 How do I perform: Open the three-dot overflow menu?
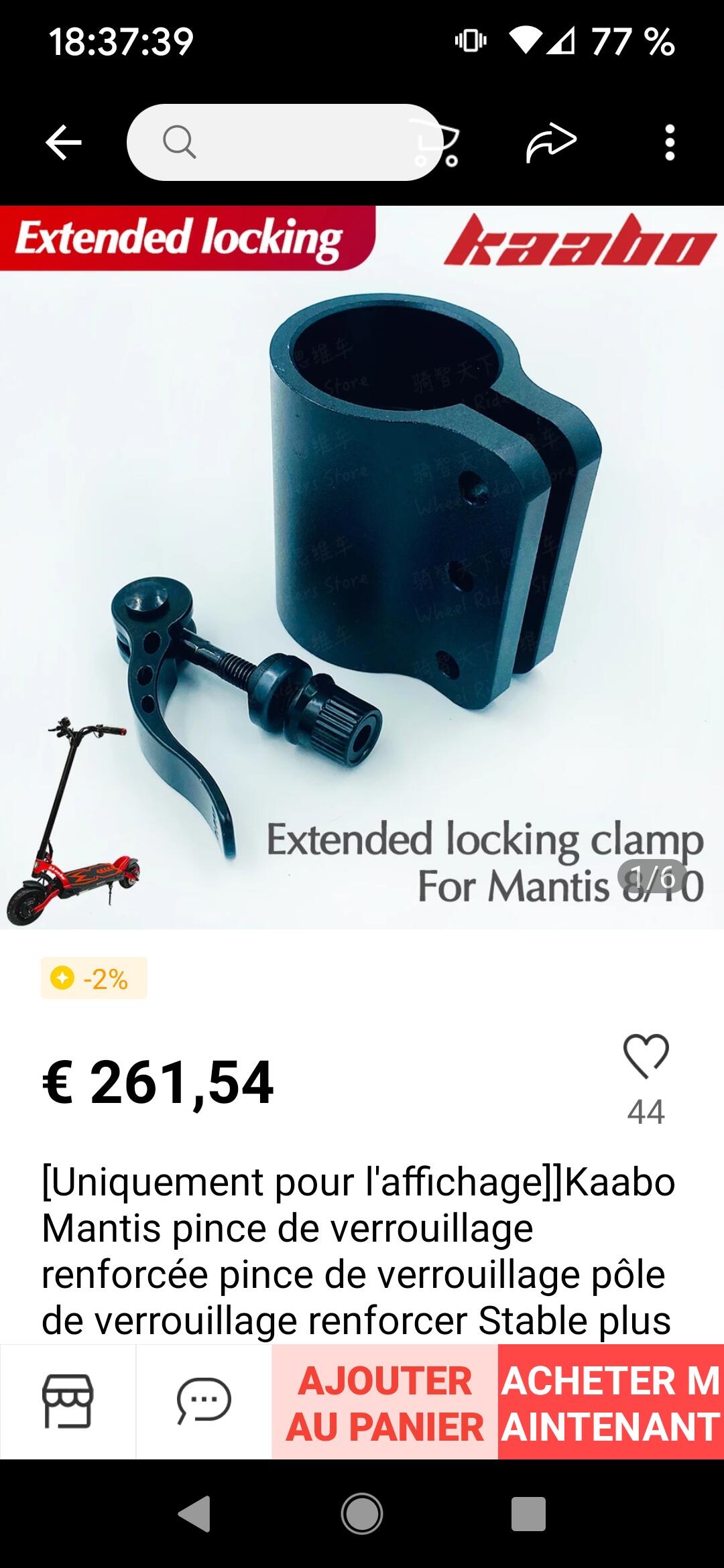[x=669, y=143]
